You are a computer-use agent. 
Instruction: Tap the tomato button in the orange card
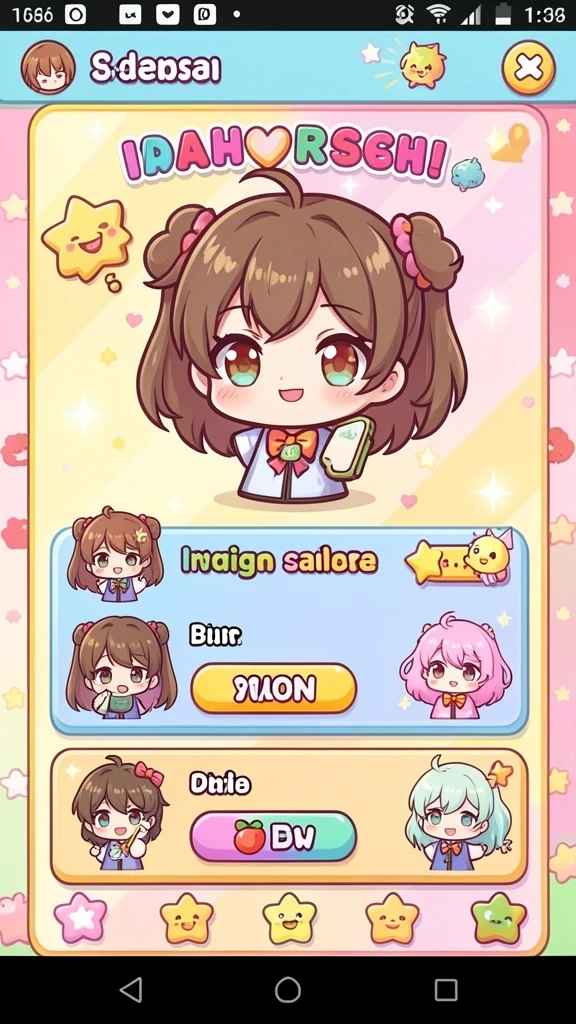(x=274, y=837)
